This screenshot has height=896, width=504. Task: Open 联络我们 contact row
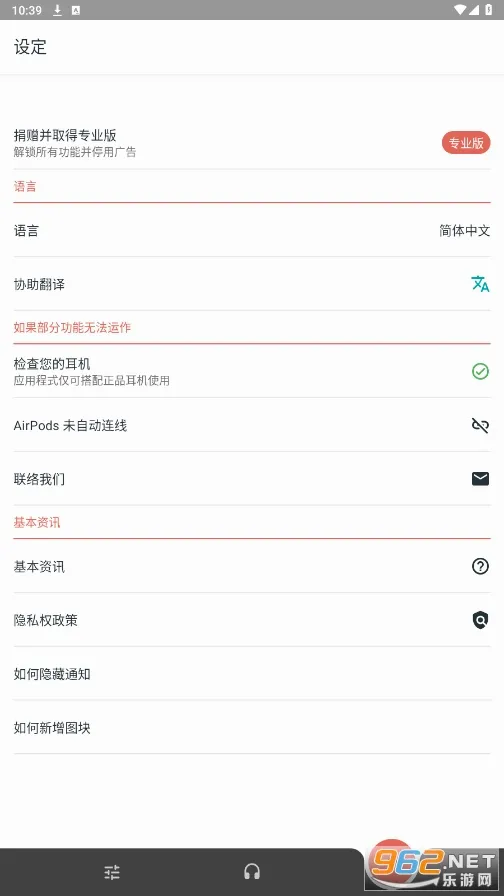tap(252, 478)
